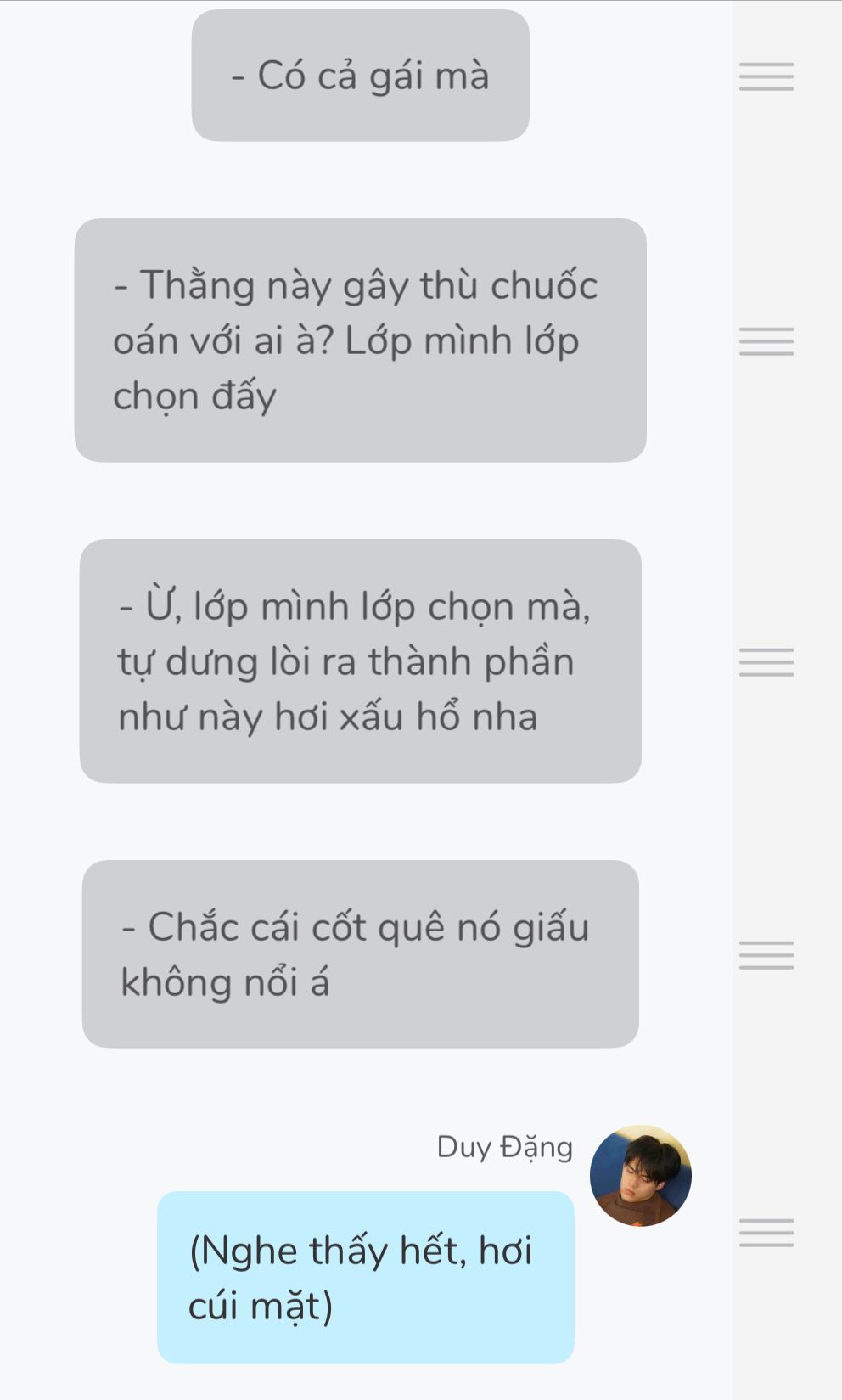The width and height of the screenshot is (842, 1400).
Task: Select the "Thằng này gây thù chuốc oán" bubble
Action: [361, 340]
